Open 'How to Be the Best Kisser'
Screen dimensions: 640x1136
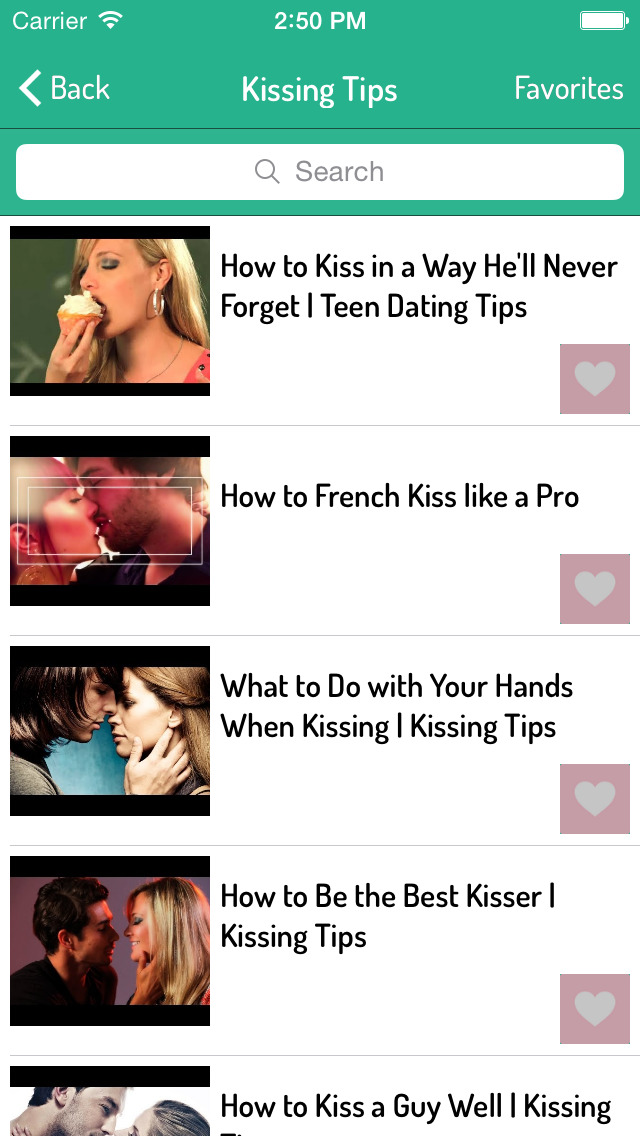tap(387, 916)
